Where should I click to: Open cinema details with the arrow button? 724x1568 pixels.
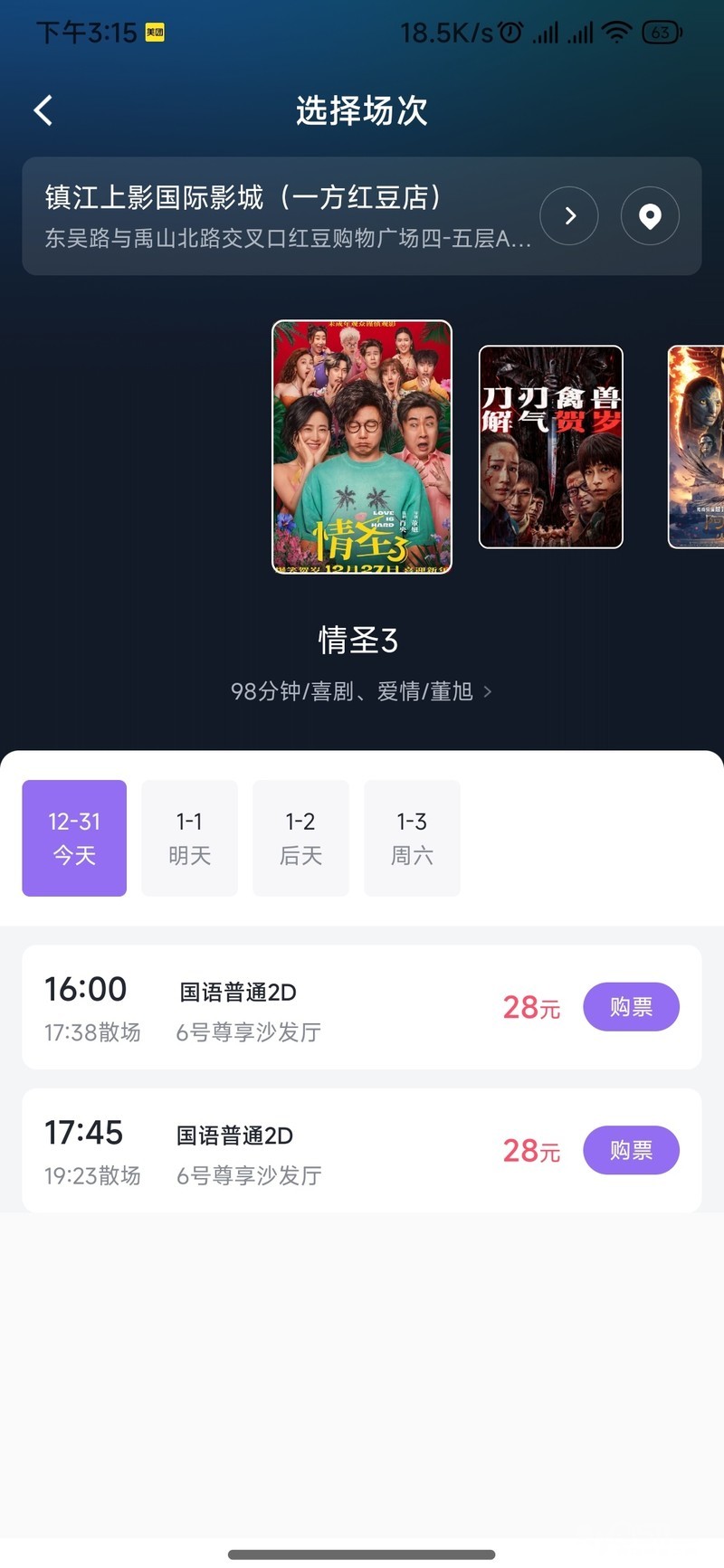pos(569,215)
